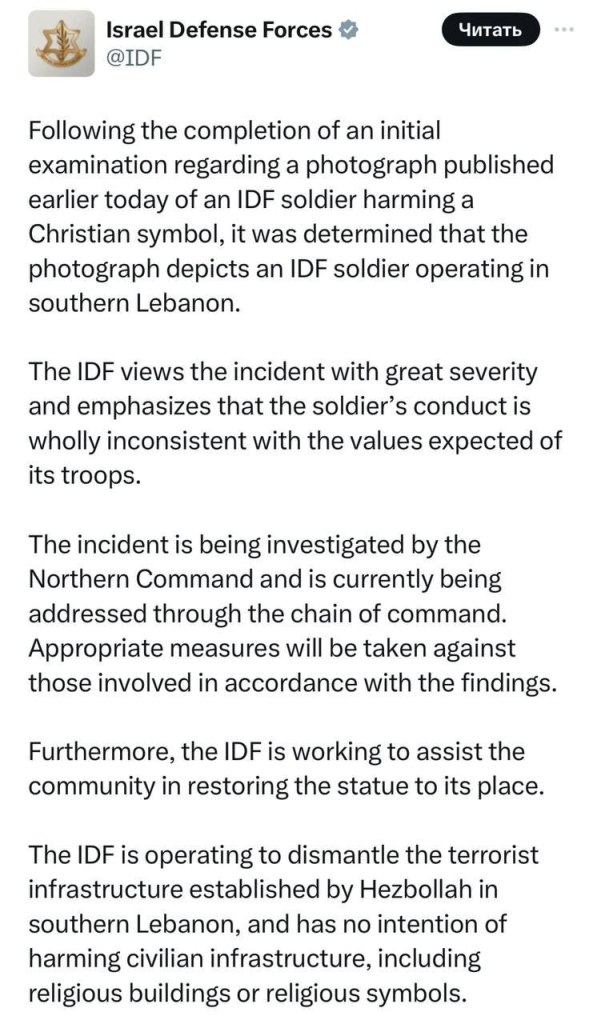Open the Israel Defense Forces profile avatar

coord(62,44)
